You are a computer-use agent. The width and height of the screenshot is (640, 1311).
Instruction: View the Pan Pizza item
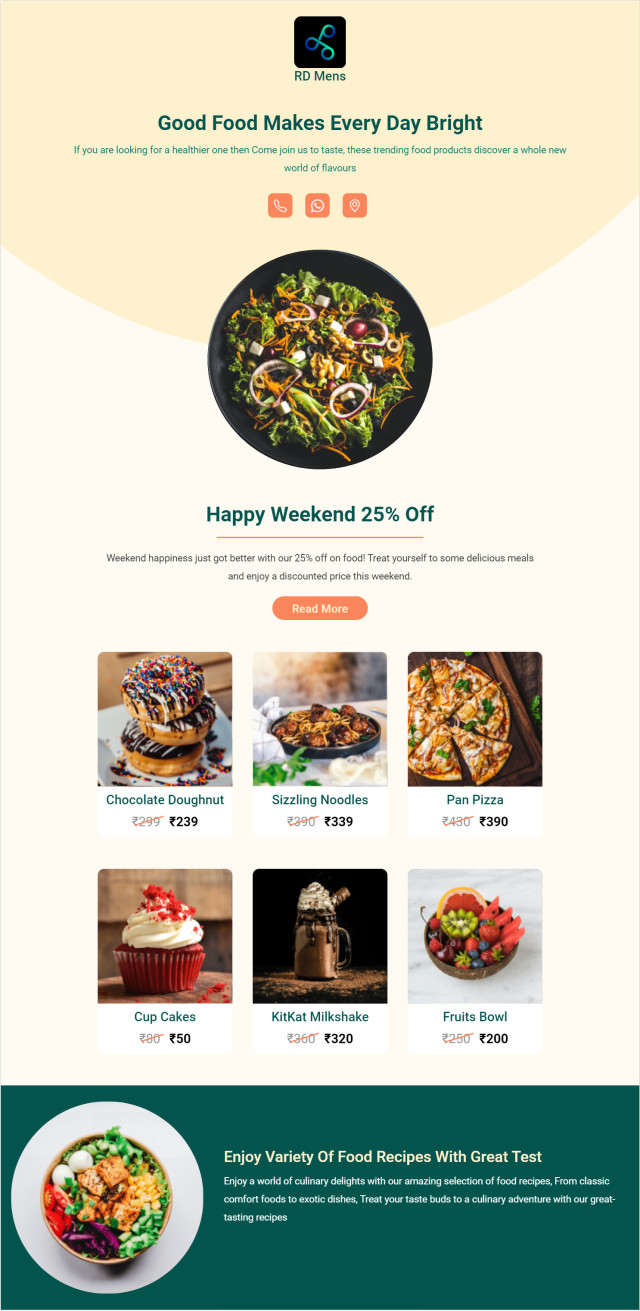click(x=475, y=744)
